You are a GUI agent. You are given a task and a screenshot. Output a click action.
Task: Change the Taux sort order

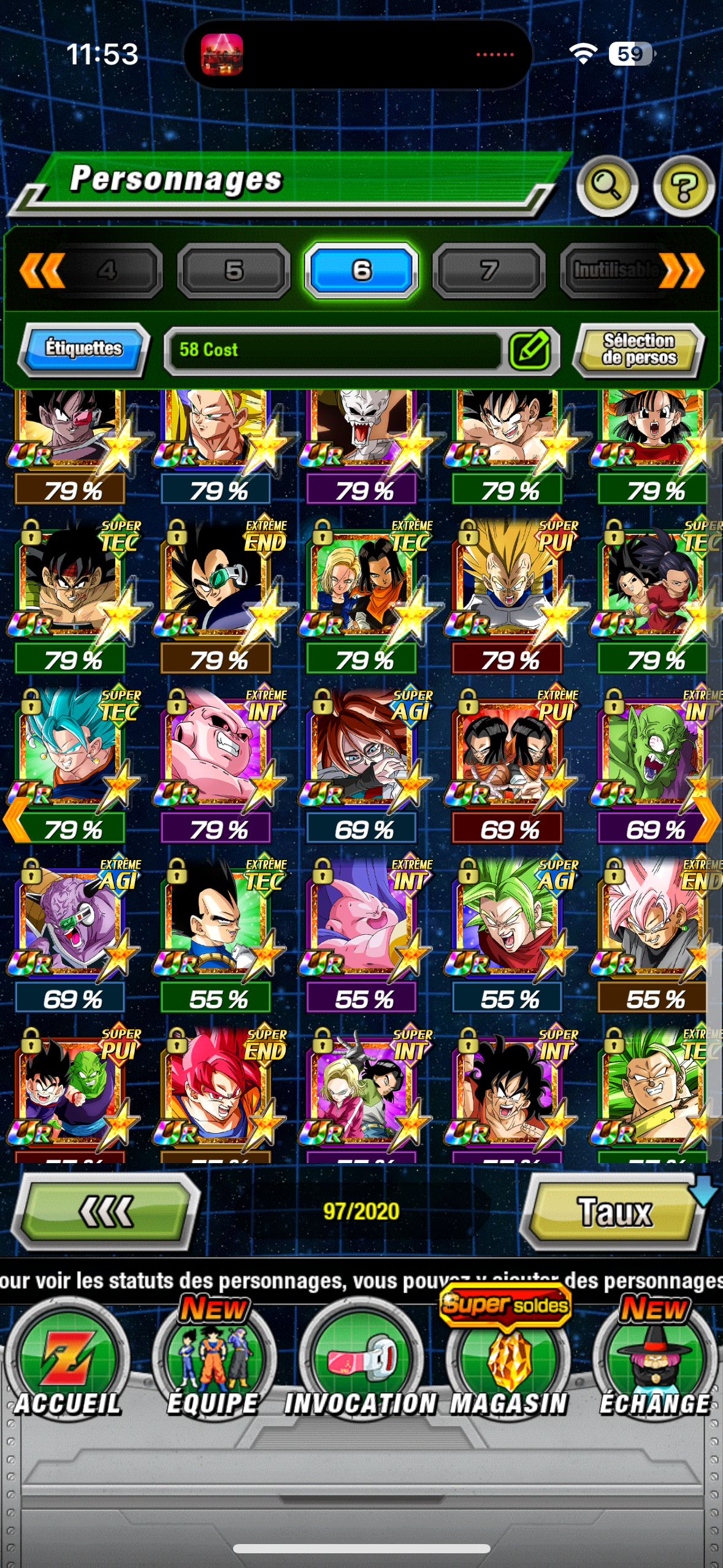[x=615, y=1212]
